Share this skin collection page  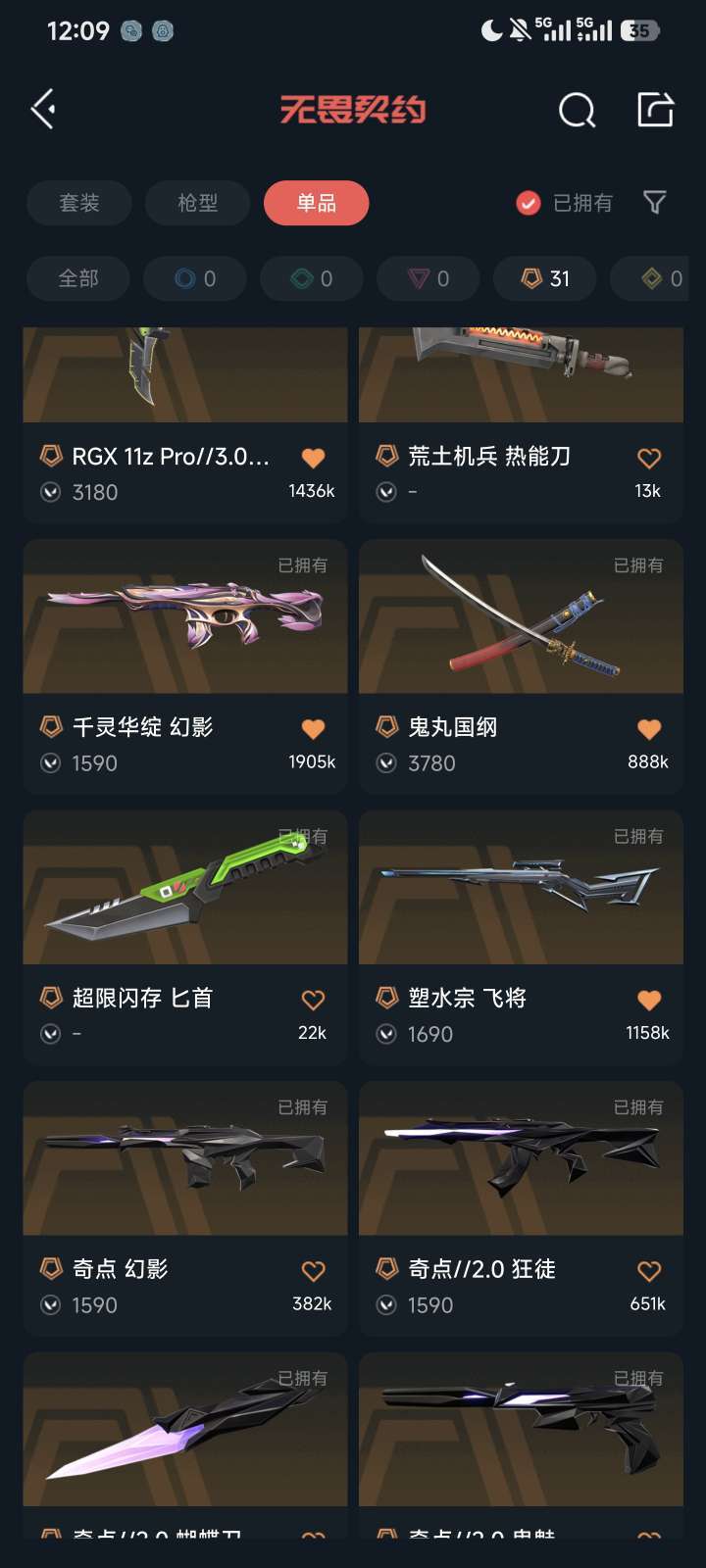tap(655, 110)
